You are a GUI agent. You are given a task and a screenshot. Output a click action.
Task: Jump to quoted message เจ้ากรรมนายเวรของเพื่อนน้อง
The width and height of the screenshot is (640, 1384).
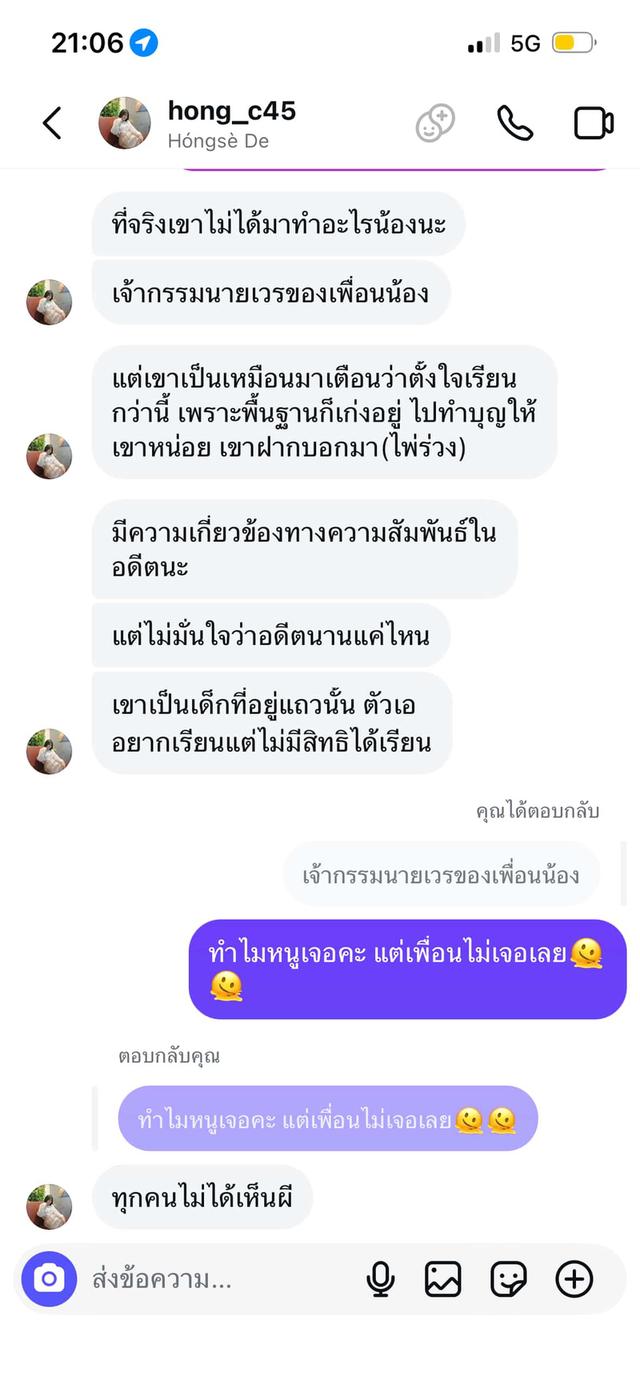pyautogui.click(x=441, y=875)
